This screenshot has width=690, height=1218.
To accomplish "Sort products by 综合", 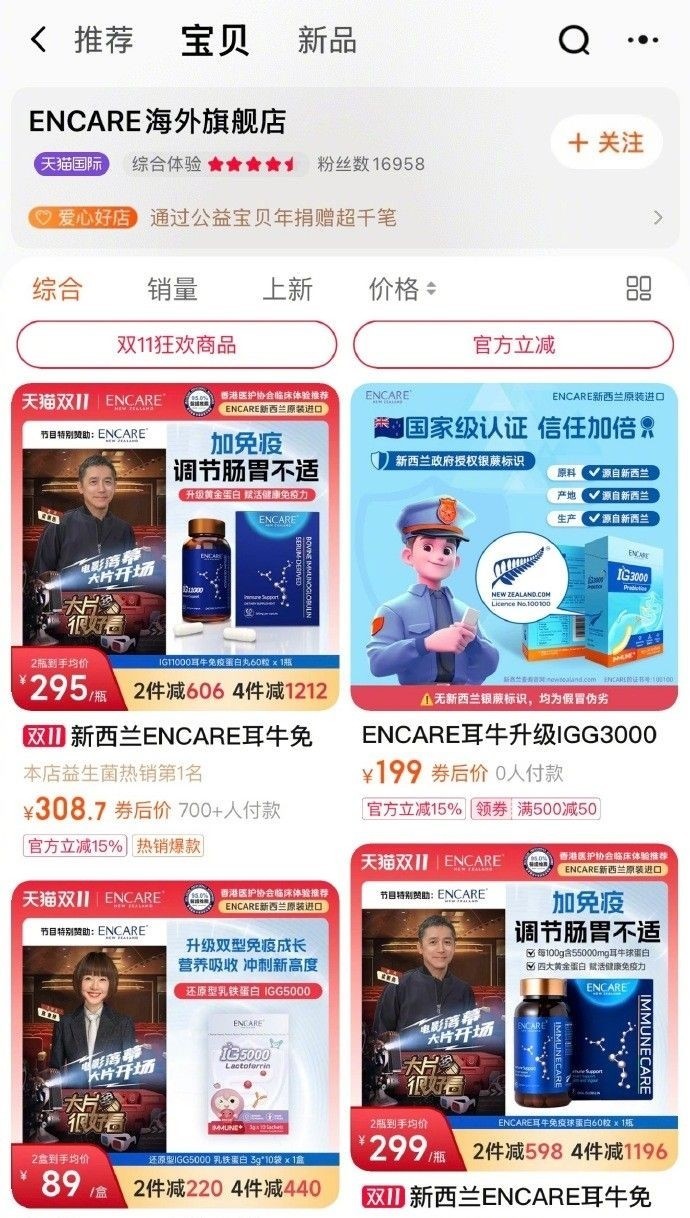I will (x=57, y=289).
